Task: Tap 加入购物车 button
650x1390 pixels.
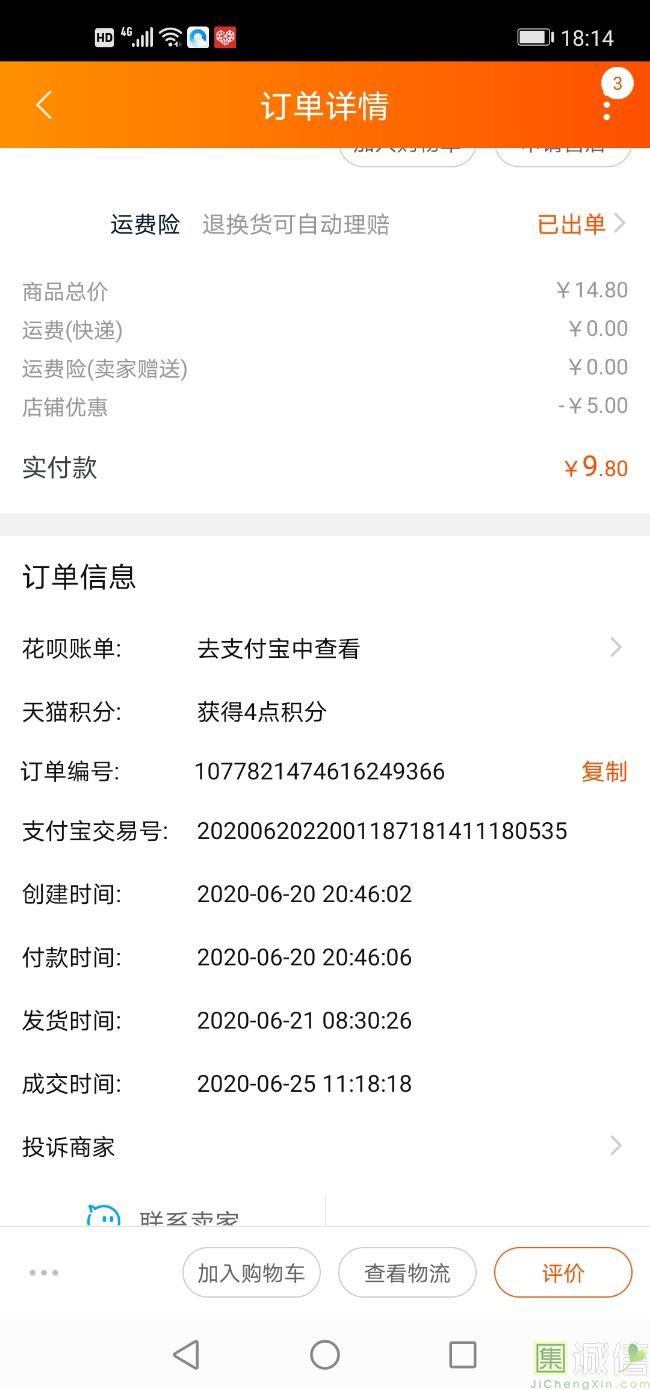Action: [x=251, y=1273]
